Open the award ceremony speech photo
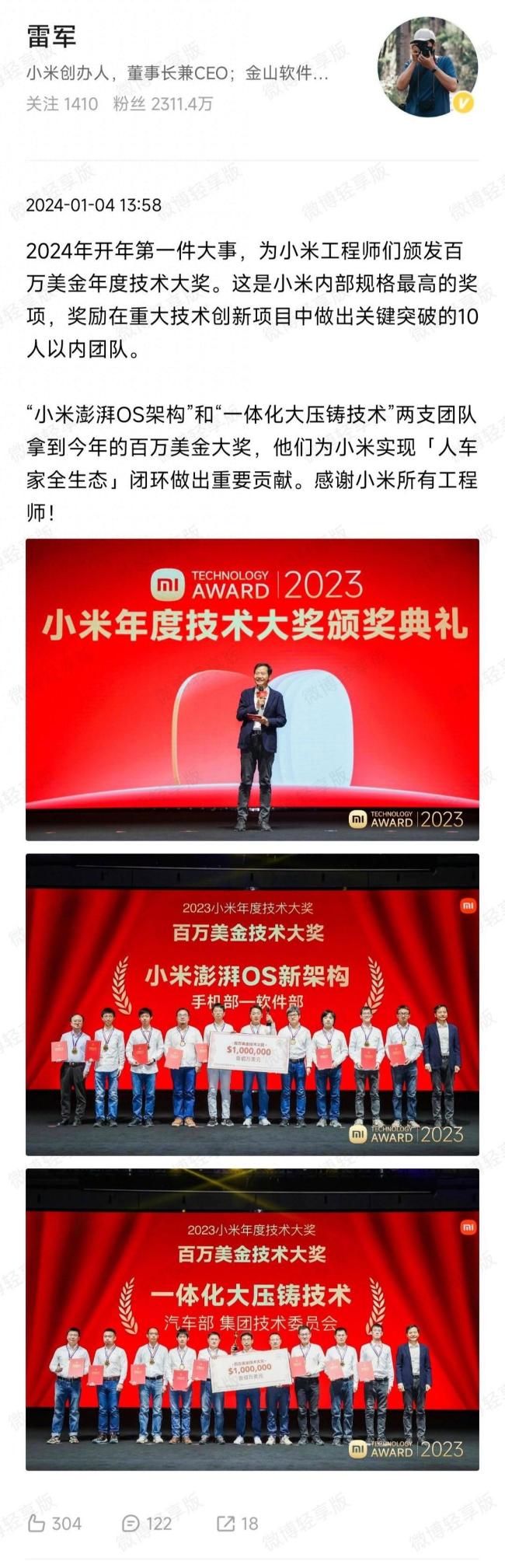This screenshot has width=505, height=1568. (x=252, y=689)
